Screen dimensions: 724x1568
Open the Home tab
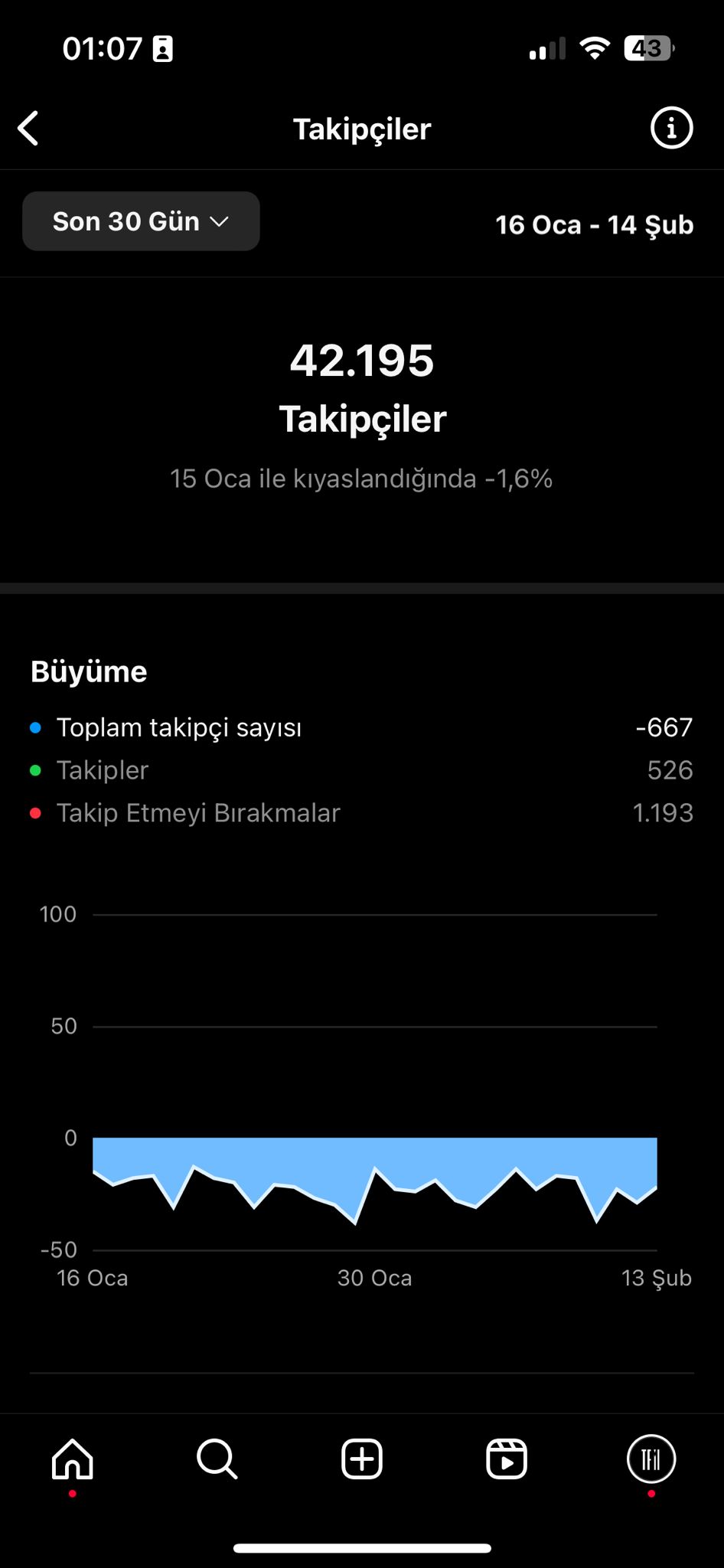[x=72, y=1459]
